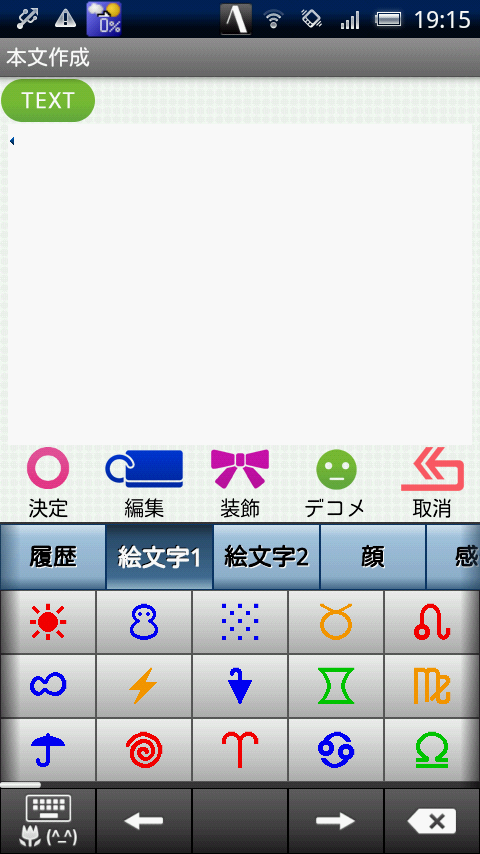Image resolution: width=480 pixels, height=854 pixels.
Task: Switch to the 履歴 history tab
Action: 53,557
